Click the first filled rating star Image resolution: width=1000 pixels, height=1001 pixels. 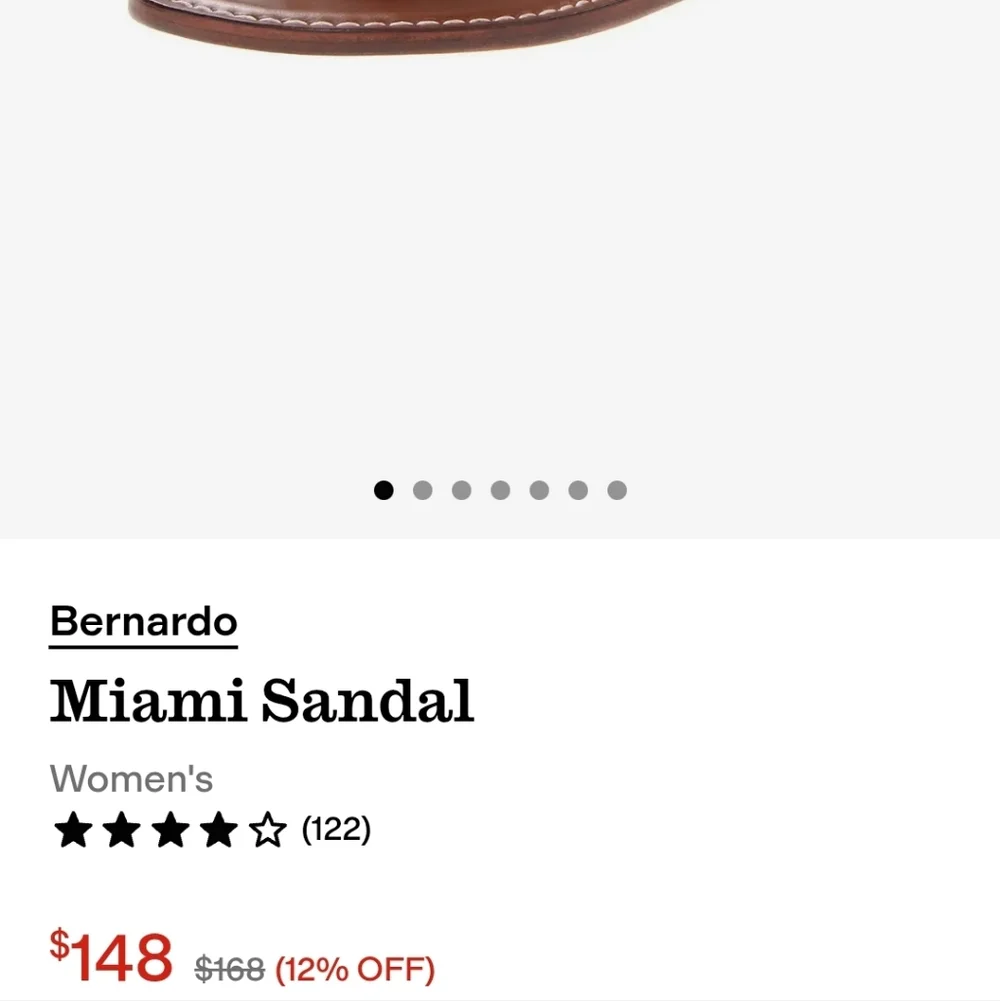click(x=73, y=829)
